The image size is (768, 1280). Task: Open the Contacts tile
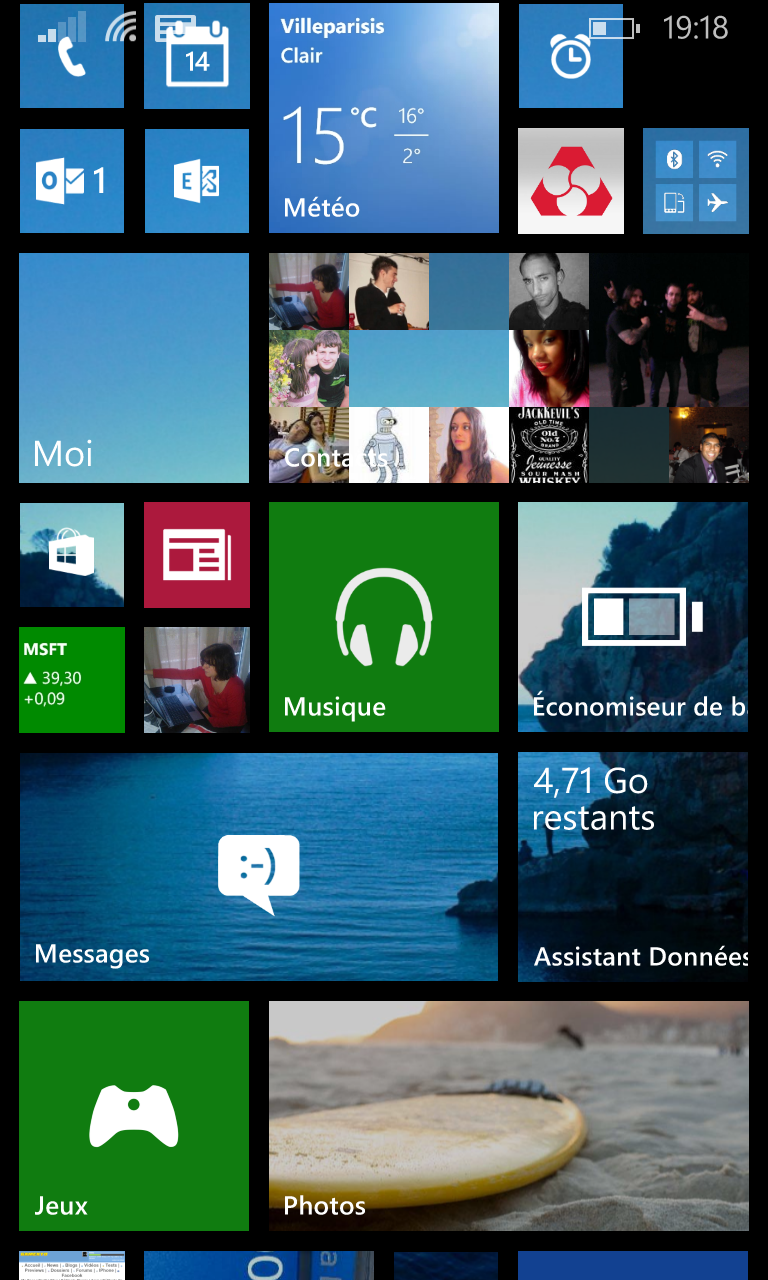coord(508,368)
